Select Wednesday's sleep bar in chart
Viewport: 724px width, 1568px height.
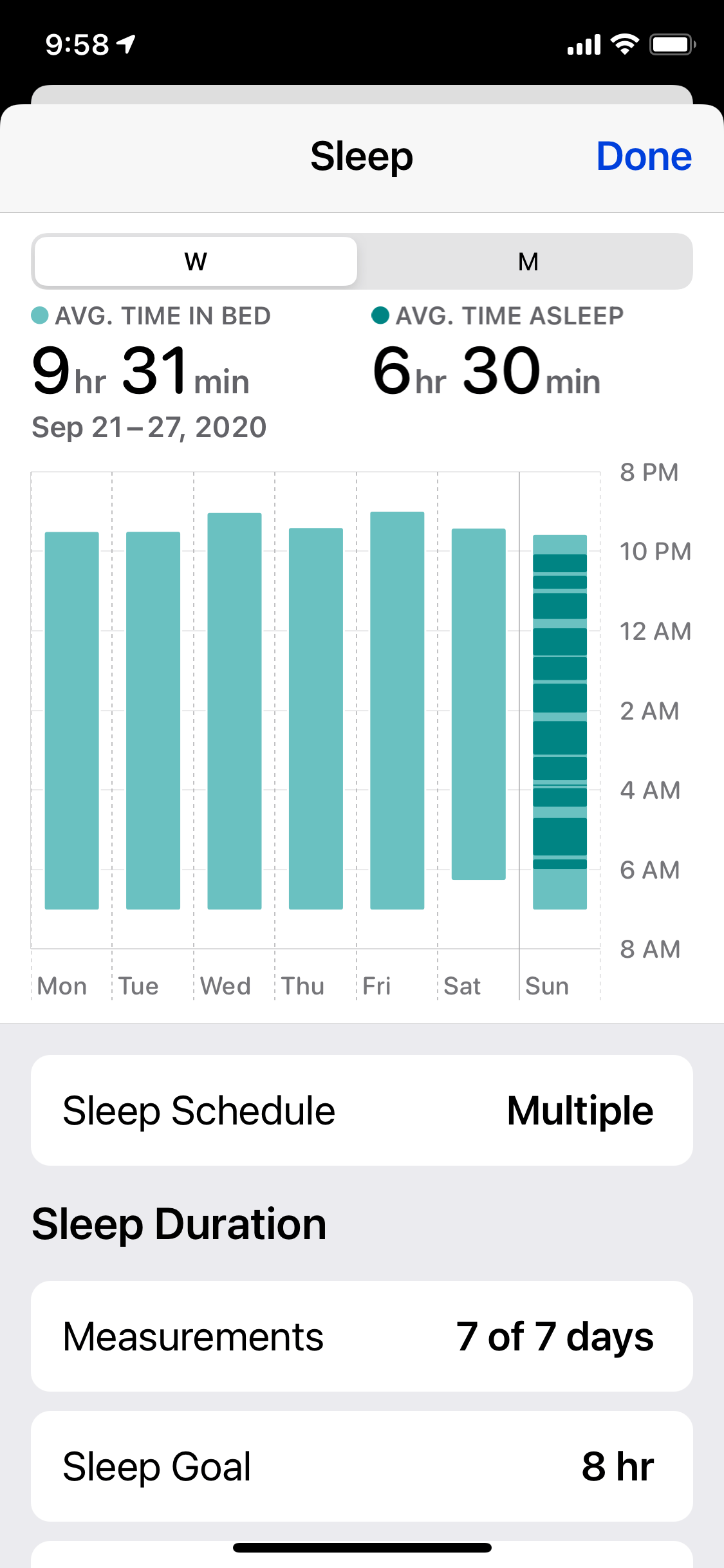(234, 711)
